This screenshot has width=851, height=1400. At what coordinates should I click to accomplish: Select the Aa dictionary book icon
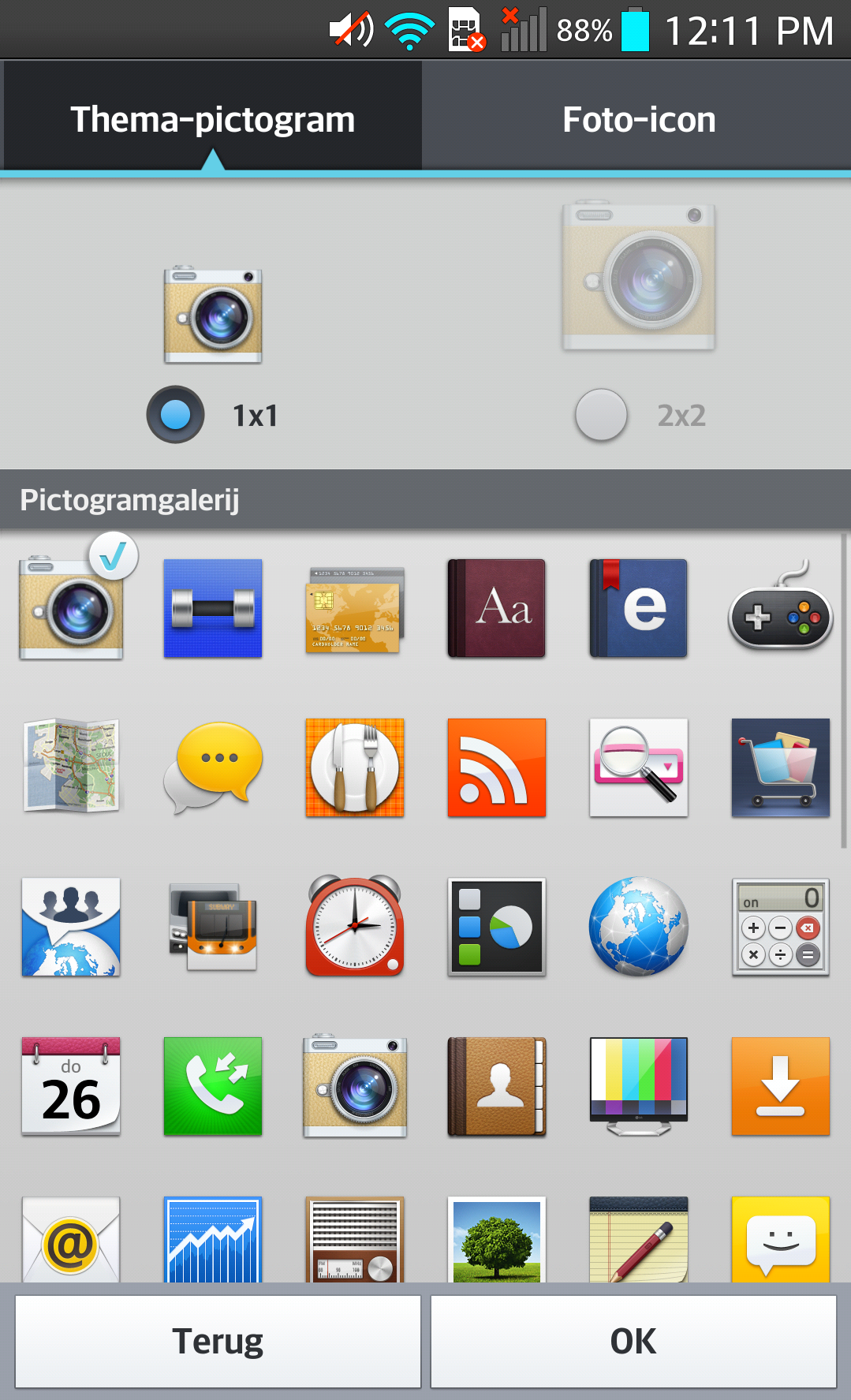coord(496,608)
